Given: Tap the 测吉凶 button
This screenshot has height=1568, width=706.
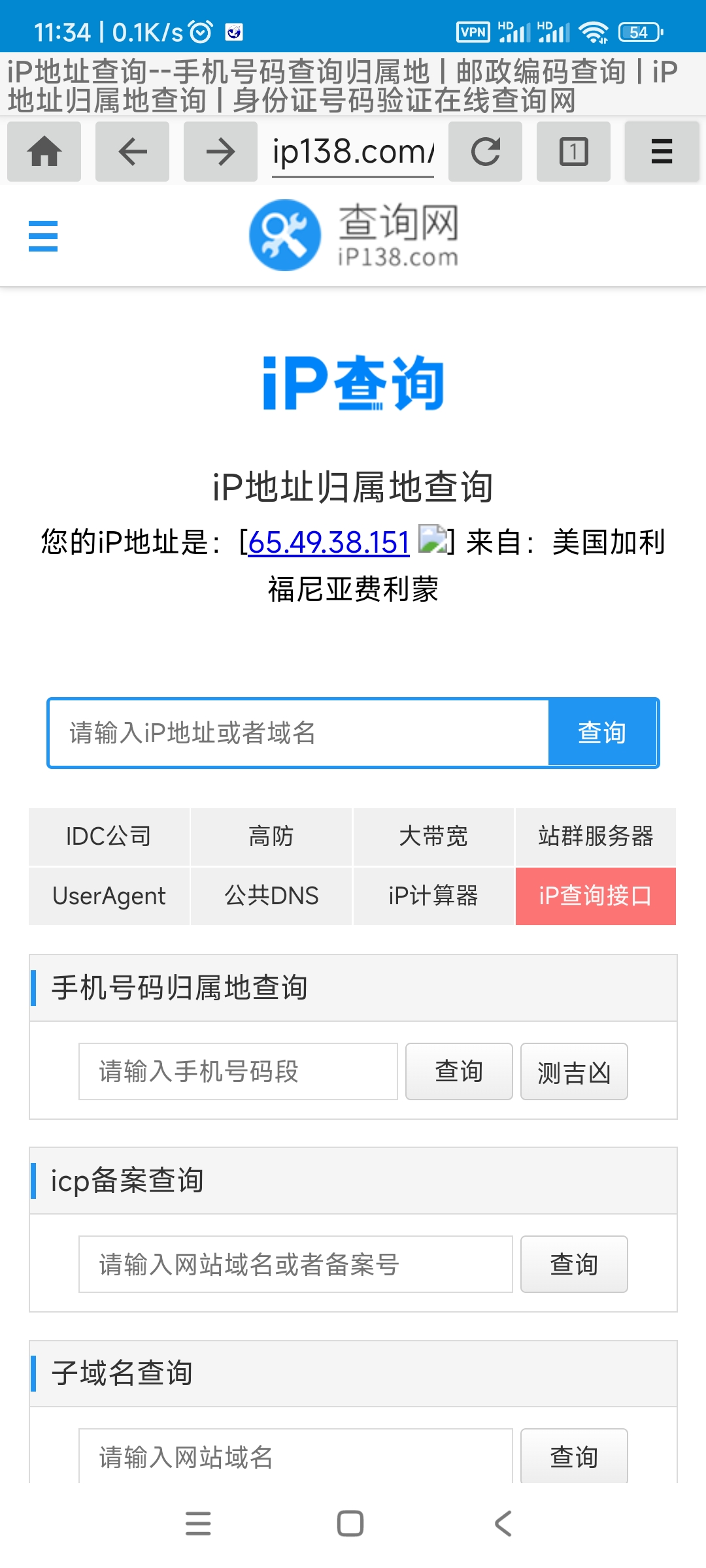Looking at the screenshot, I should click(x=574, y=1071).
